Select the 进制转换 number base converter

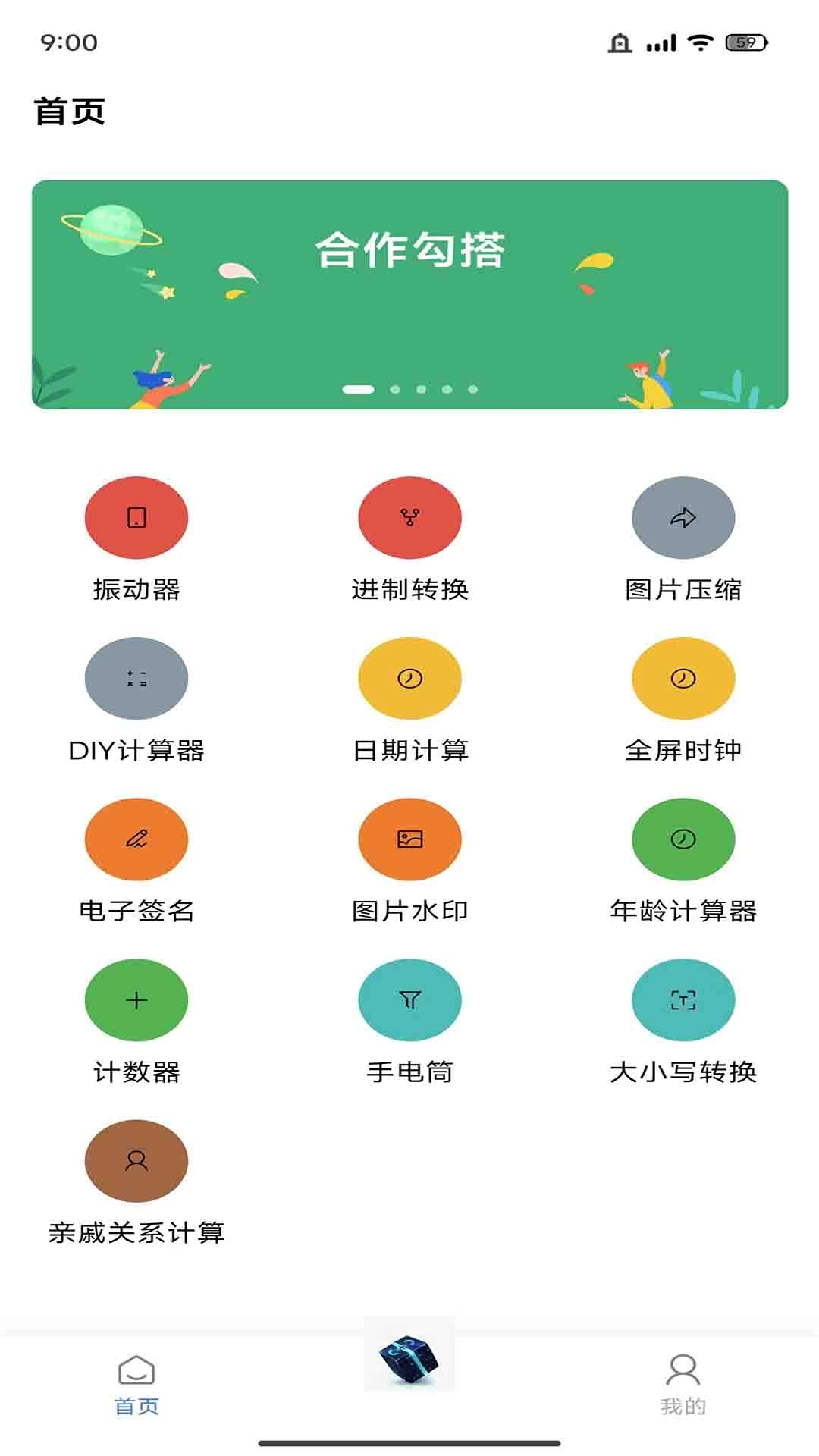[x=409, y=518]
